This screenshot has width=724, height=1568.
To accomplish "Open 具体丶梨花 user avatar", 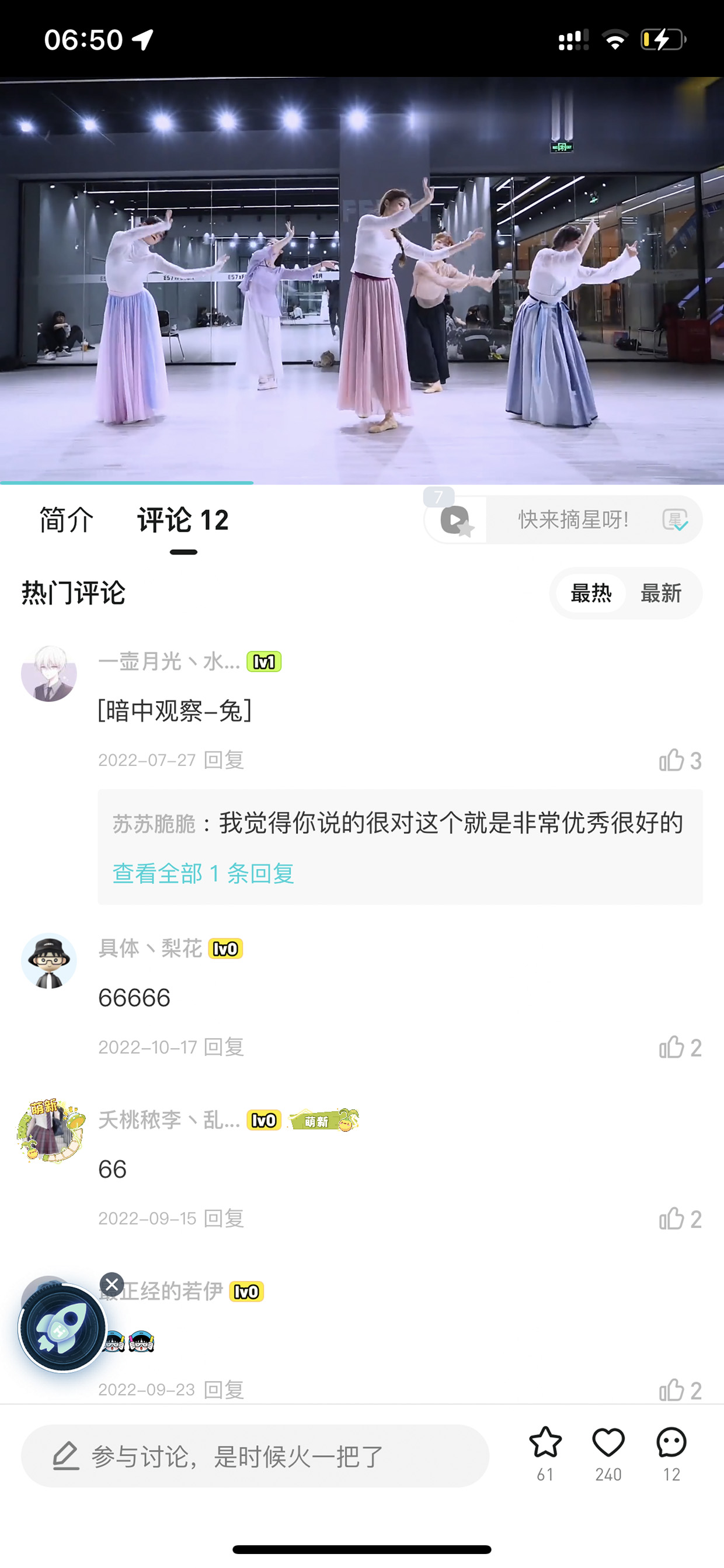I will click(48, 960).
